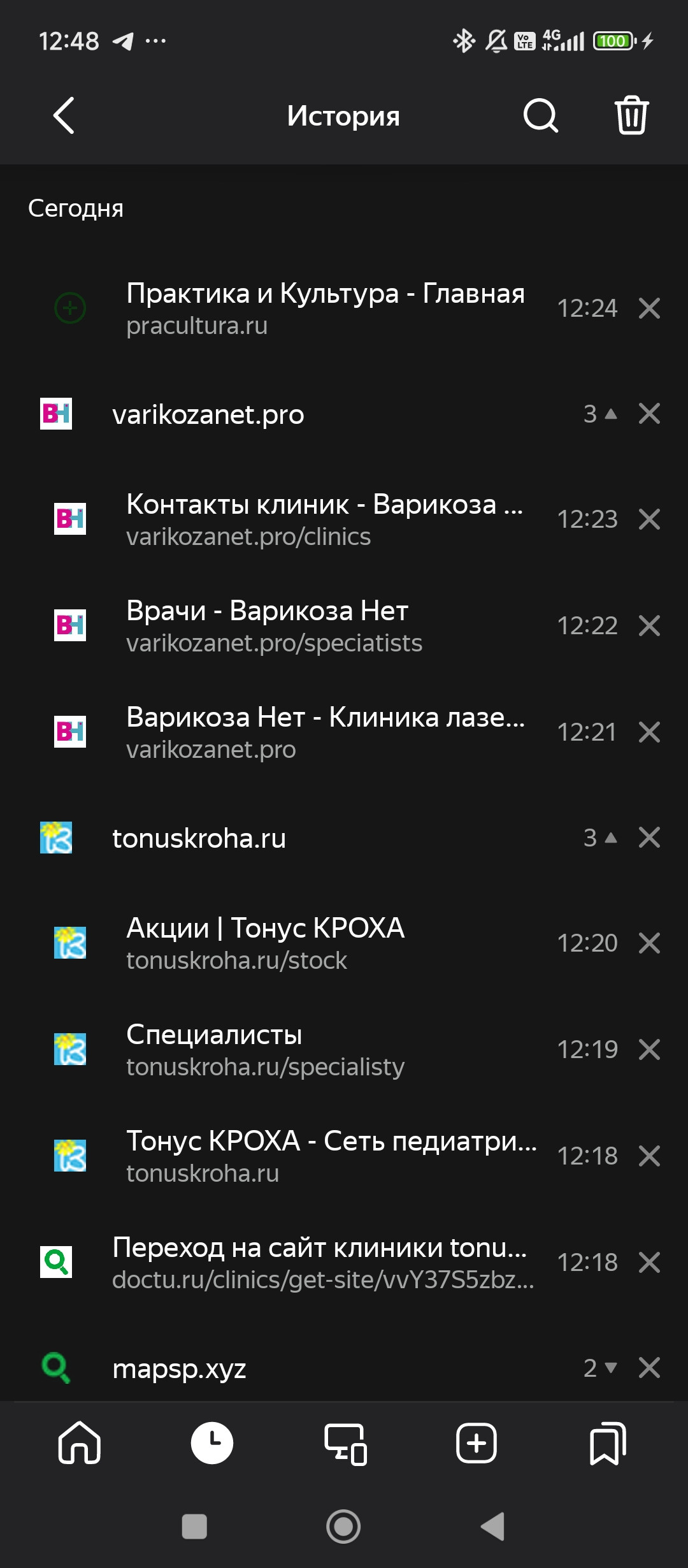The image size is (688, 1568).
Task: Open Варикоза Нет - Клиника лазе... entry
Action: [325, 732]
